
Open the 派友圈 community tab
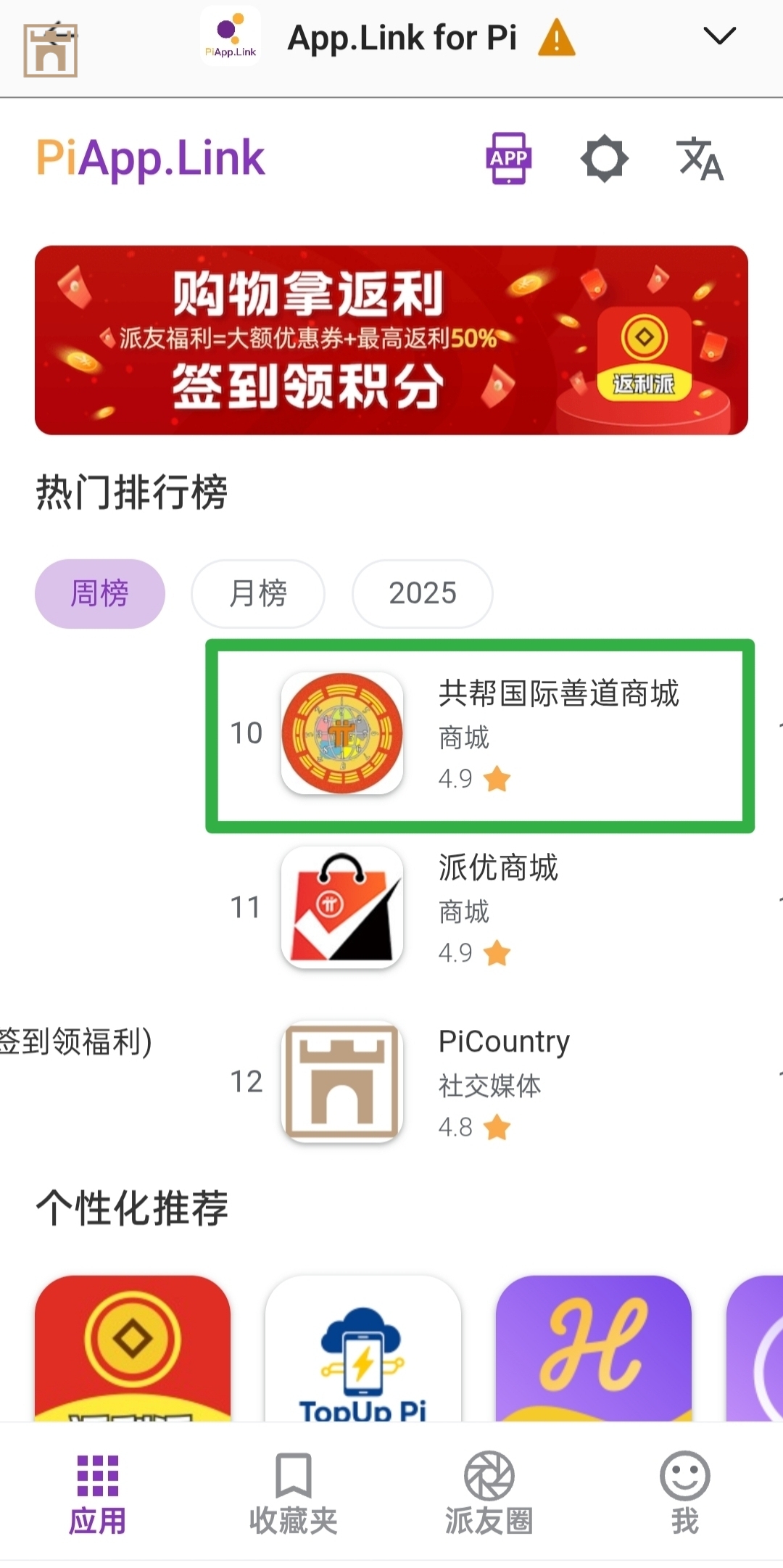point(489,1494)
